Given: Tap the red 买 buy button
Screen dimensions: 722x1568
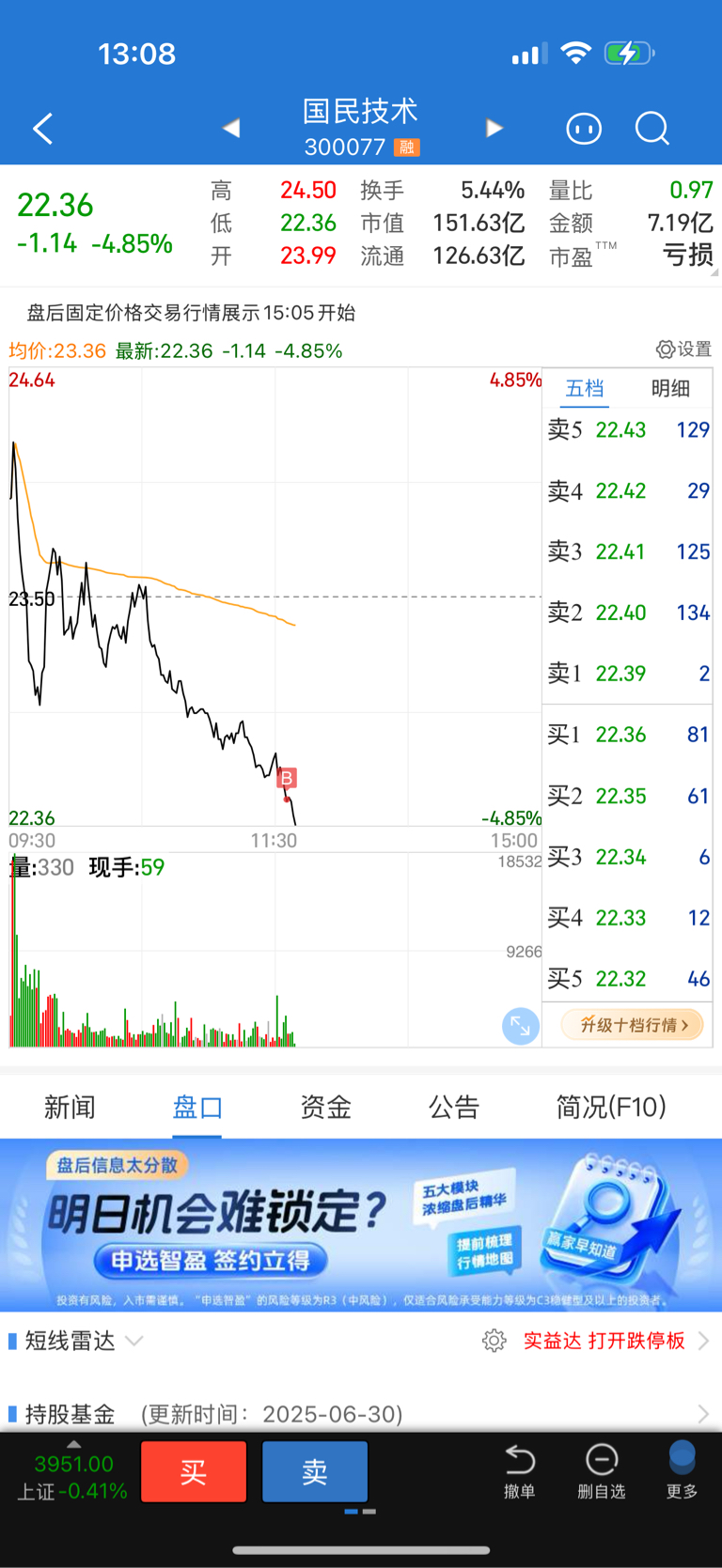Looking at the screenshot, I should [194, 1471].
